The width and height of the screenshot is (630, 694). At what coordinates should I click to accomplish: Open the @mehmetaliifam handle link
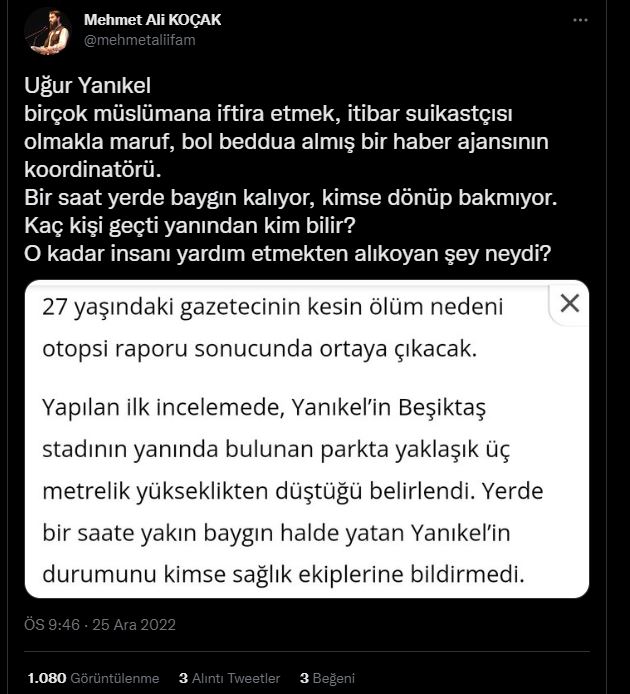[x=139, y=40]
